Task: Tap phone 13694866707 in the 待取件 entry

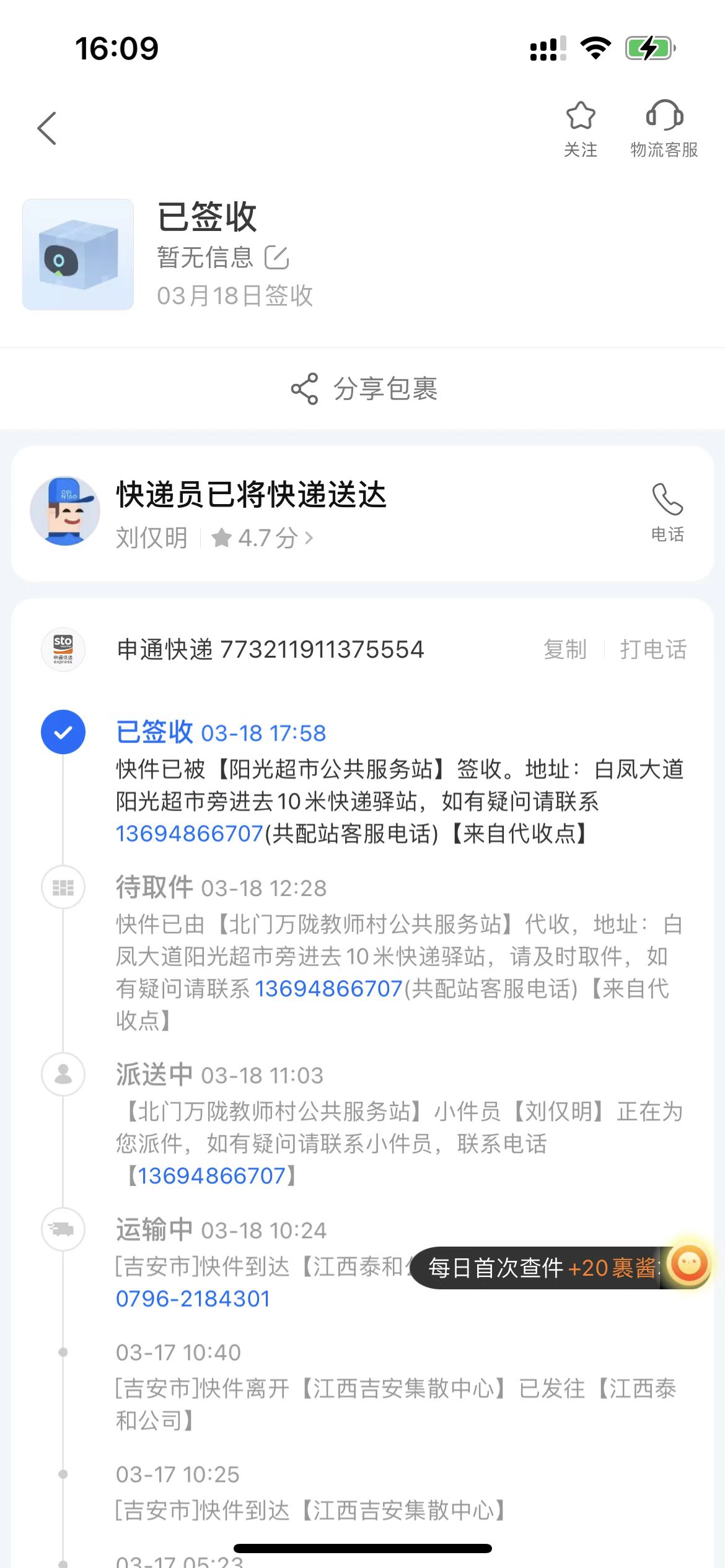Action: [329, 988]
